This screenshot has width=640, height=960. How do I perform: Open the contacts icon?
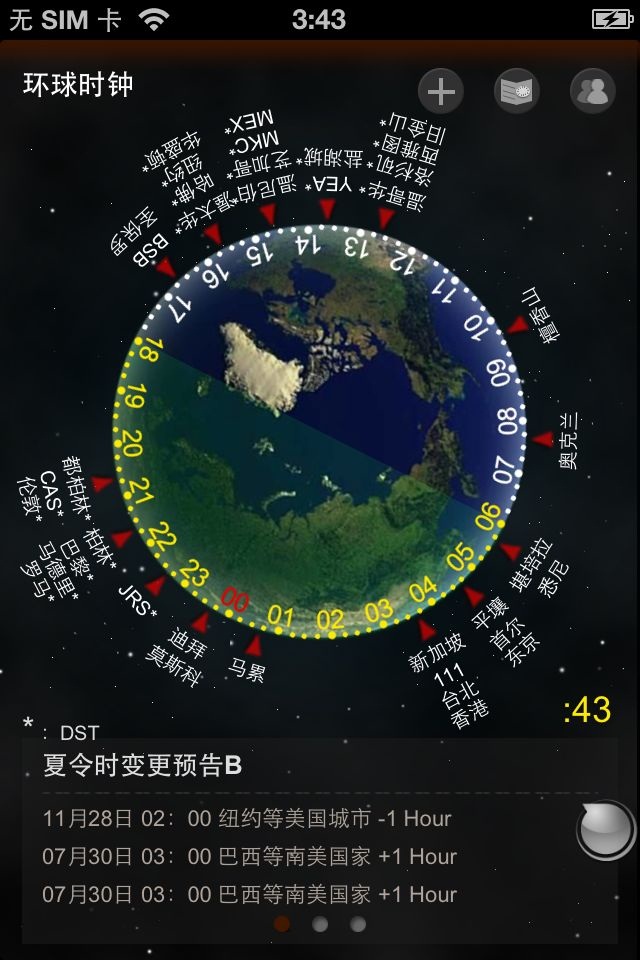pos(592,92)
